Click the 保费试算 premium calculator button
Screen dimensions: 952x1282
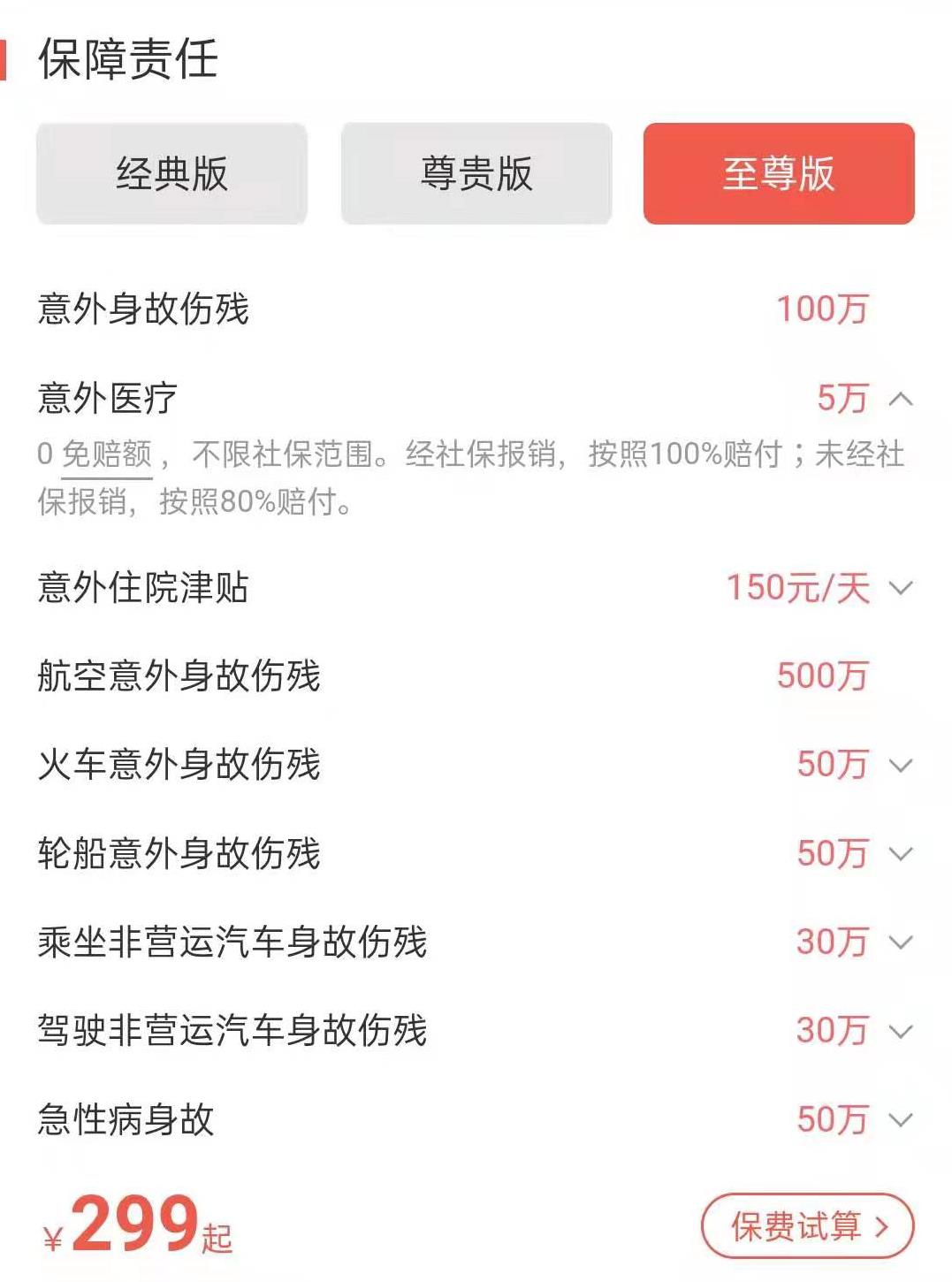(x=807, y=1225)
